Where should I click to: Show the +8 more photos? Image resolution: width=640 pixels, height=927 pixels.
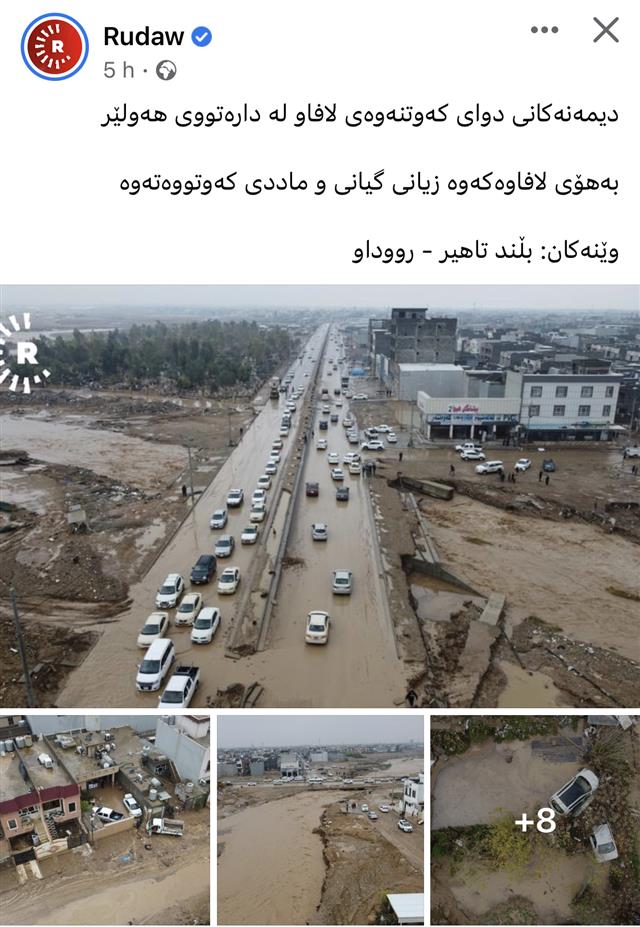click(535, 819)
